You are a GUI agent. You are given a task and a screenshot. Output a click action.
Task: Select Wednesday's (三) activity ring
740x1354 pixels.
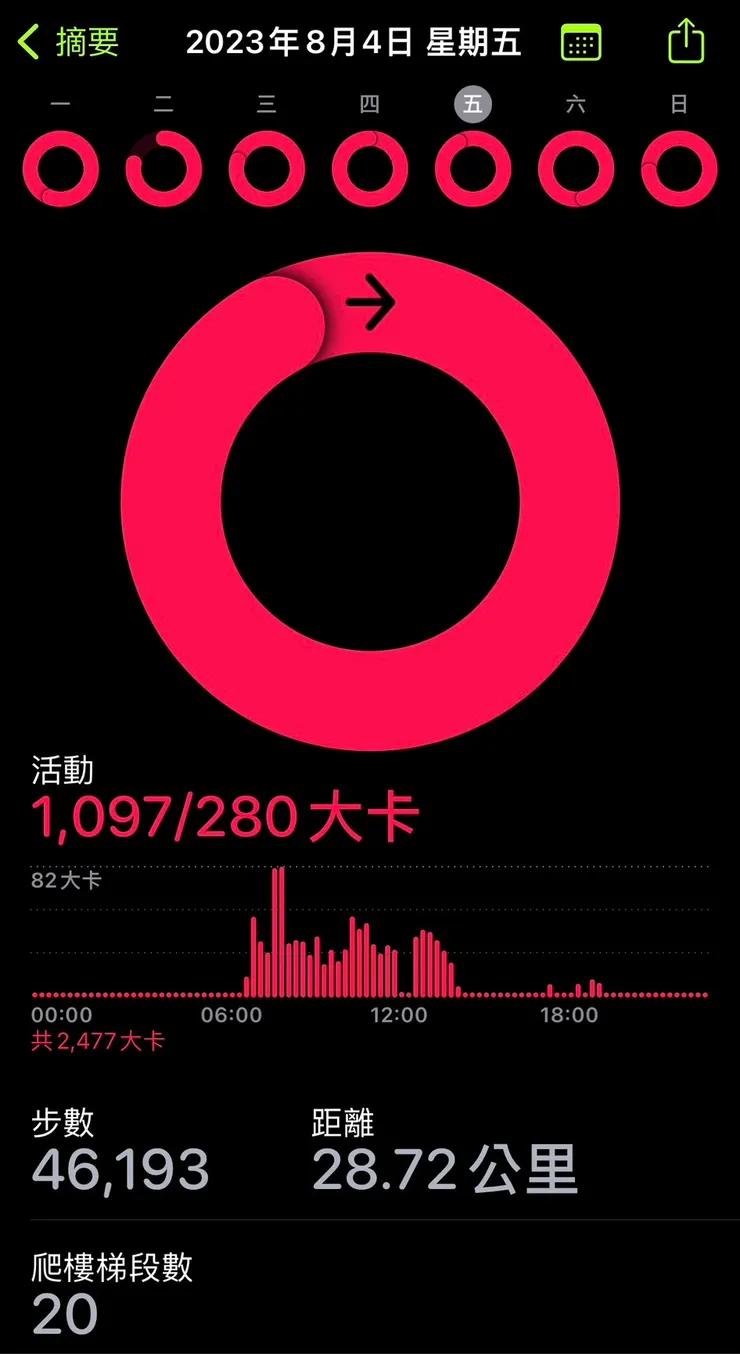coord(266,168)
